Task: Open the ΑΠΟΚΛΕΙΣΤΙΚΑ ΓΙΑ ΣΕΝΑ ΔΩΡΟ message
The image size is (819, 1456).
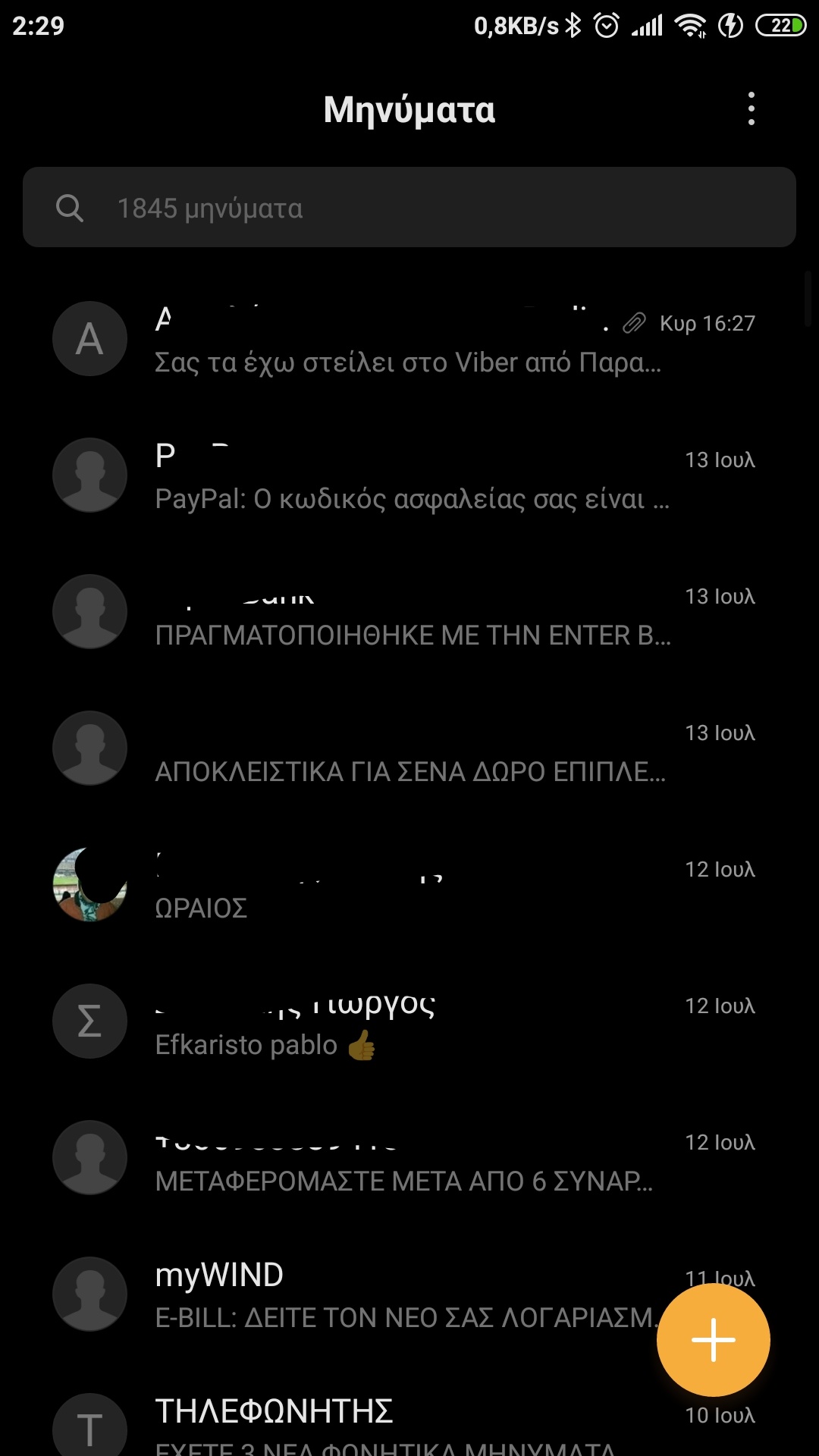Action: (408, 751)
